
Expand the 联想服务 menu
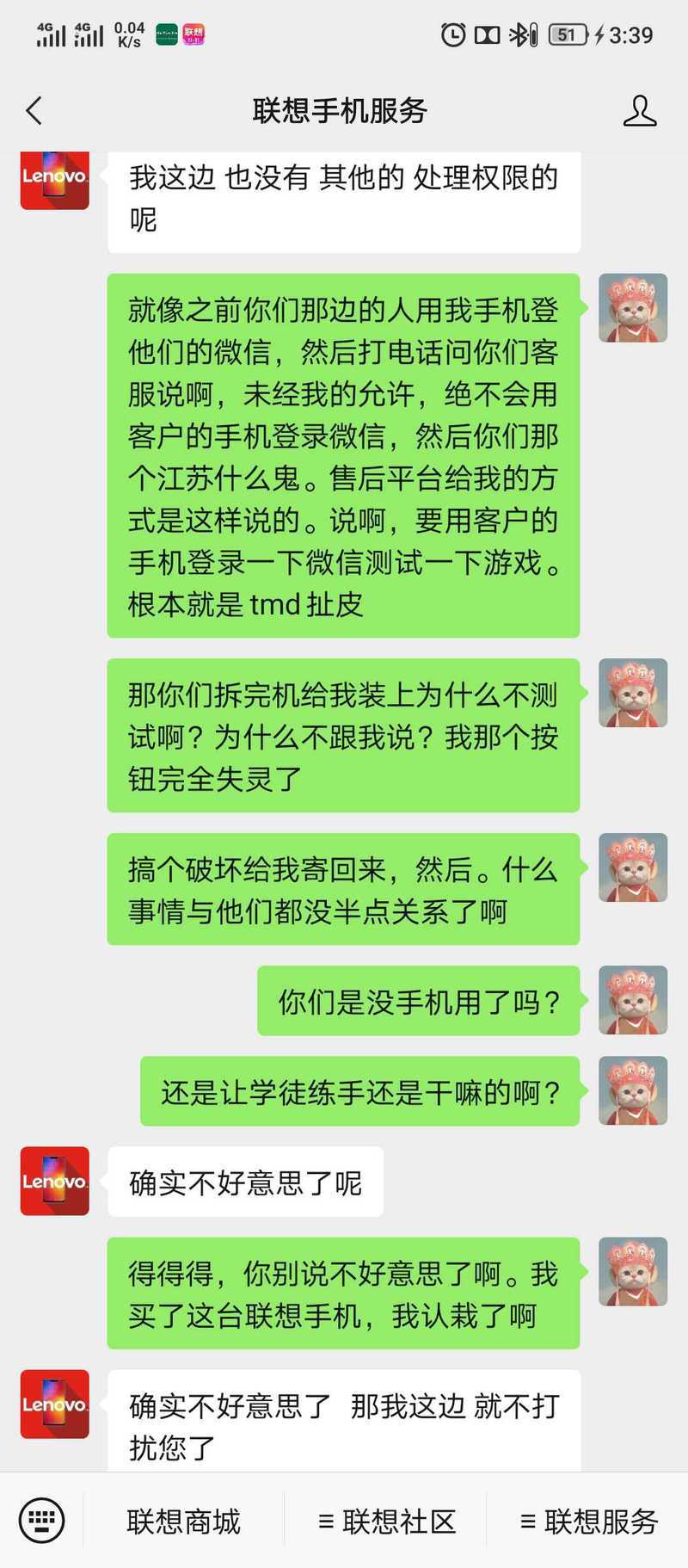589,1521
